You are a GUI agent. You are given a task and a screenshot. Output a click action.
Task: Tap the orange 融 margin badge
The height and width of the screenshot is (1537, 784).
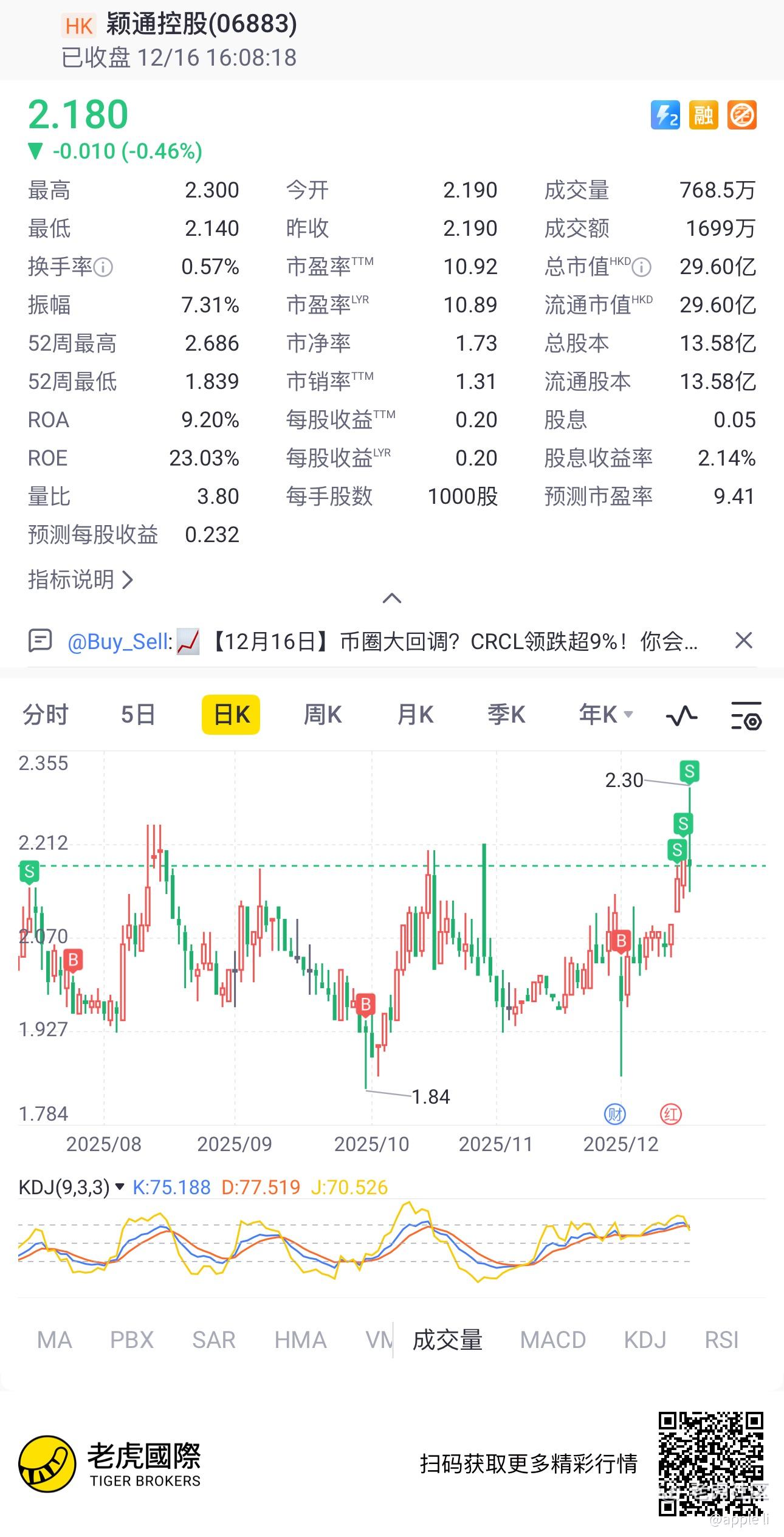pos(704,115)
